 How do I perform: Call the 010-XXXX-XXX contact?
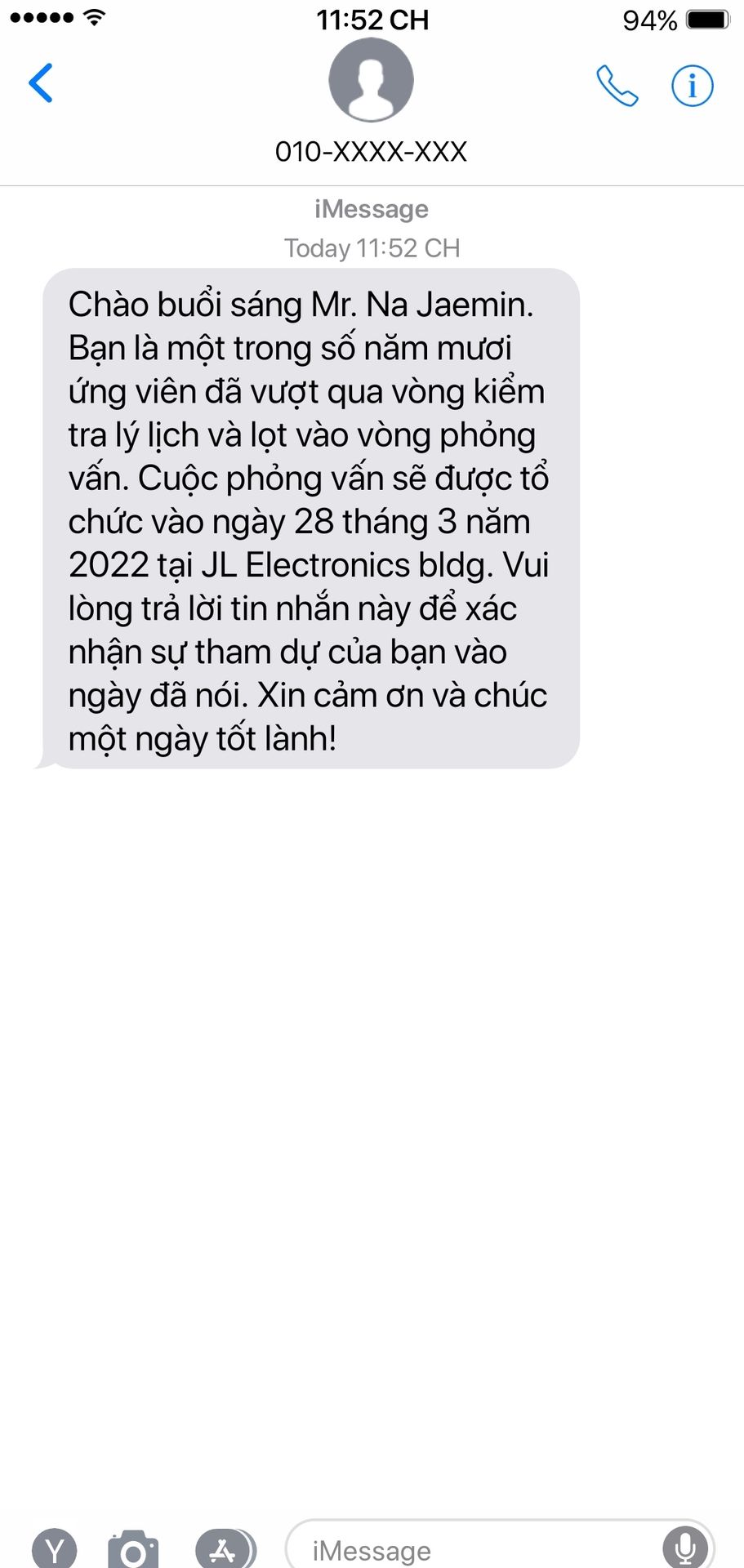point(617,86)
